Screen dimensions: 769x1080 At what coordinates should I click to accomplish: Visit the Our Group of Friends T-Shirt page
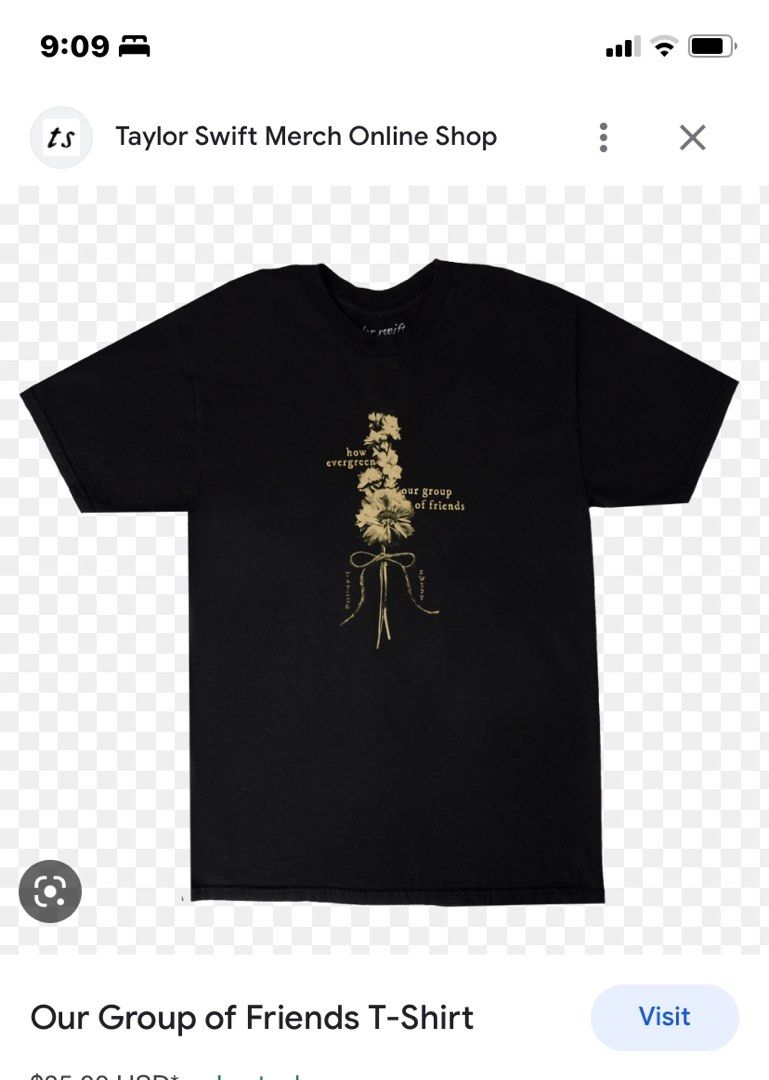point(664,1017)
